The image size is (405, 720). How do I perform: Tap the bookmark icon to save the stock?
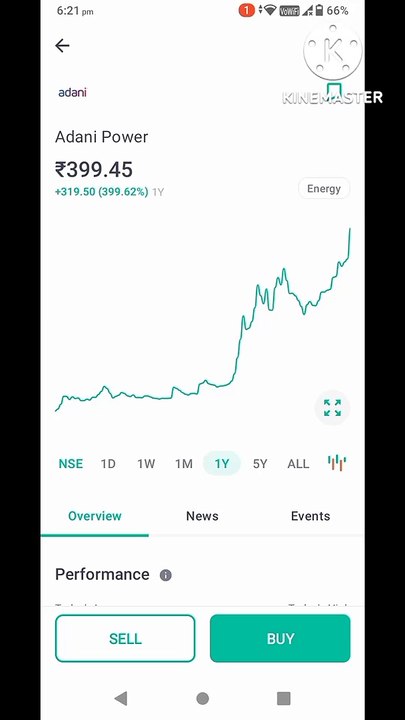click(x=334, y=91)
